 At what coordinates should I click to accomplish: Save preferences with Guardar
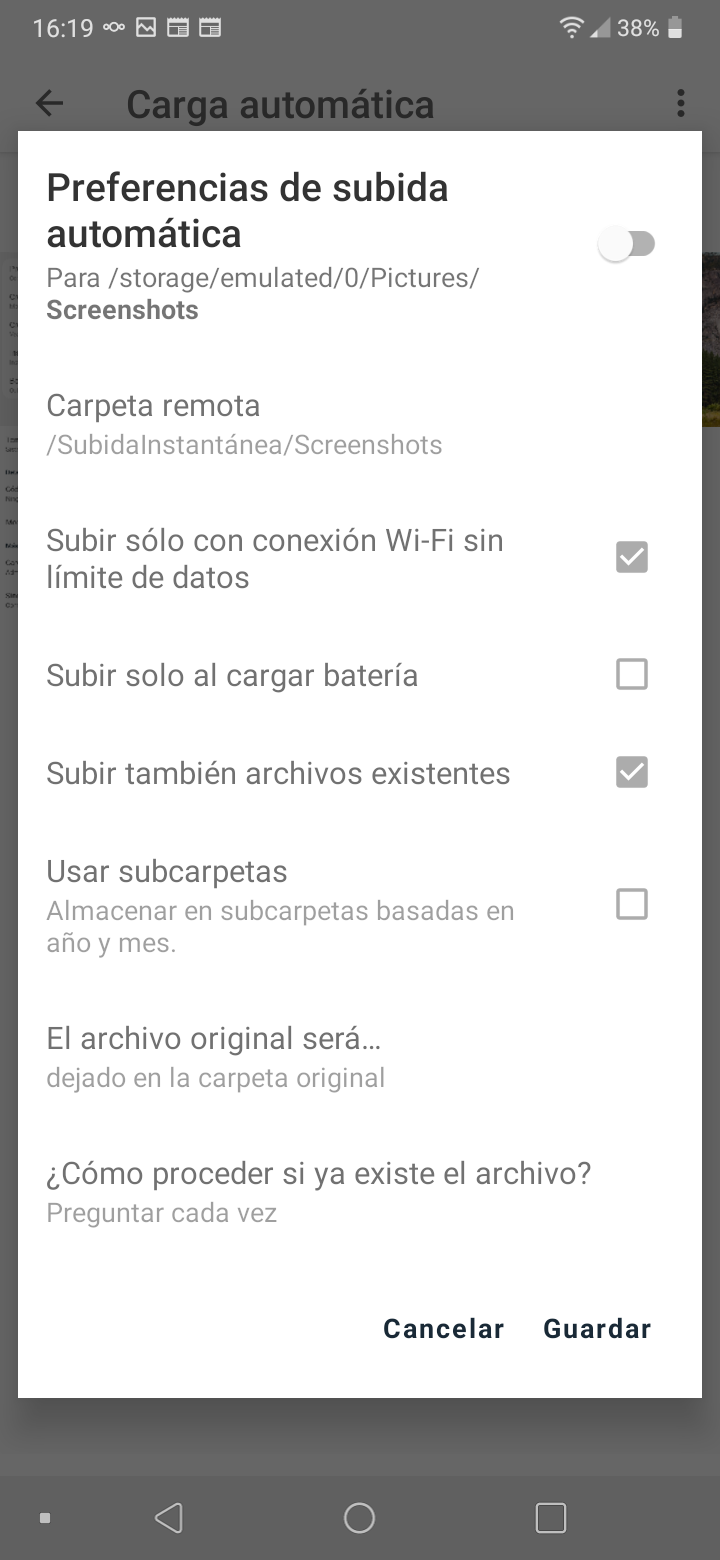(597, 1328)
